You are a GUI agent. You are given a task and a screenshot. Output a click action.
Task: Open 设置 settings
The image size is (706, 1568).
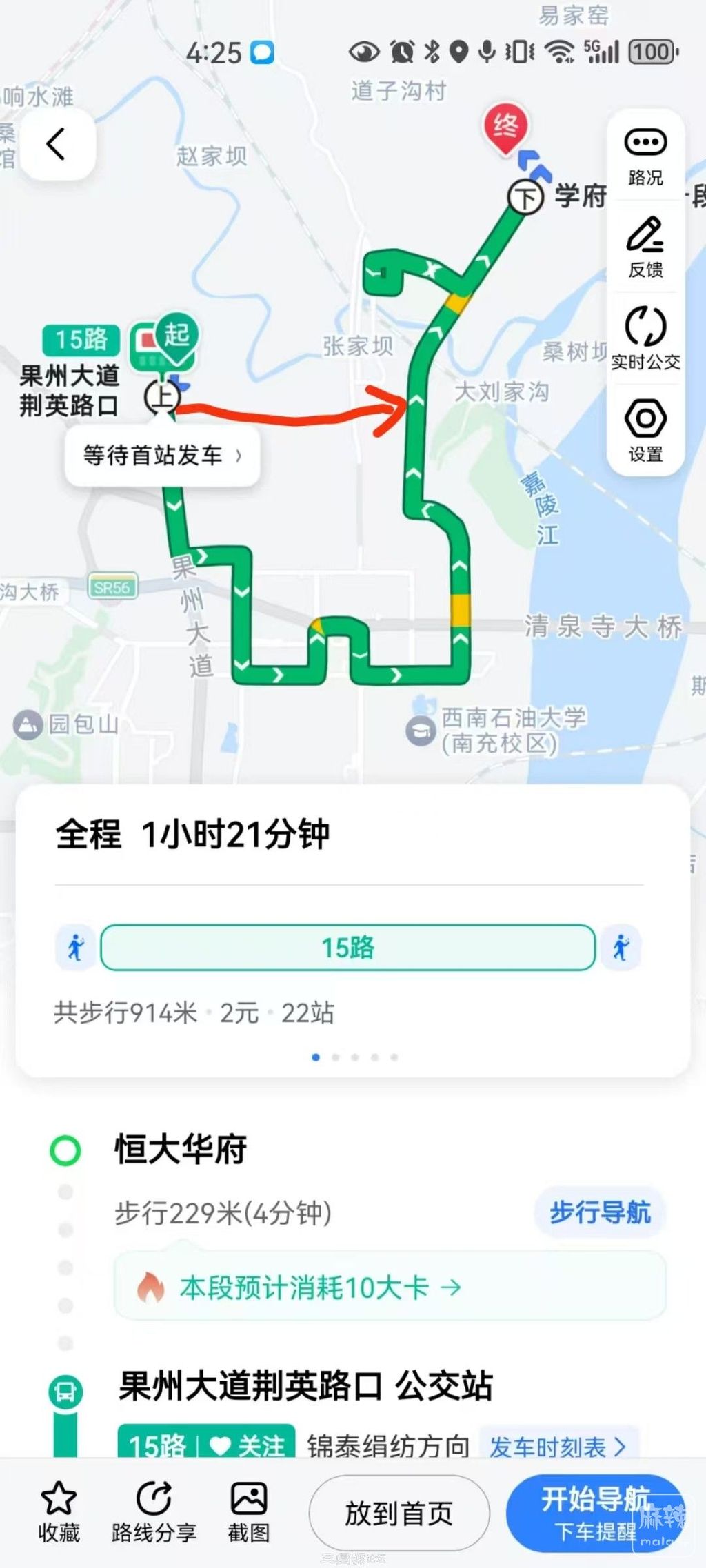tap(645, 431)
